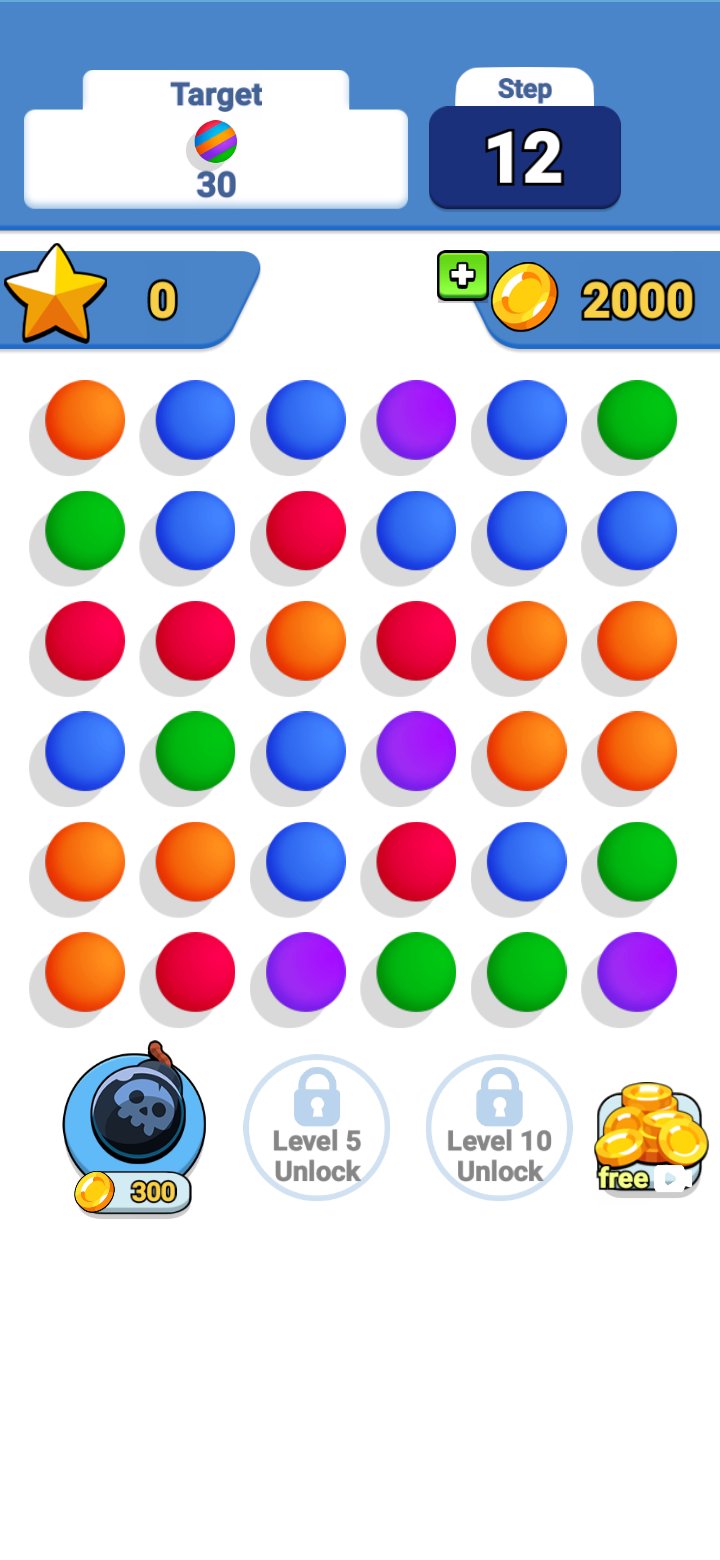The image size is (720, 1560).
Task: Select the orange dot in the top-left corner
Action: [x=83, y=419]
